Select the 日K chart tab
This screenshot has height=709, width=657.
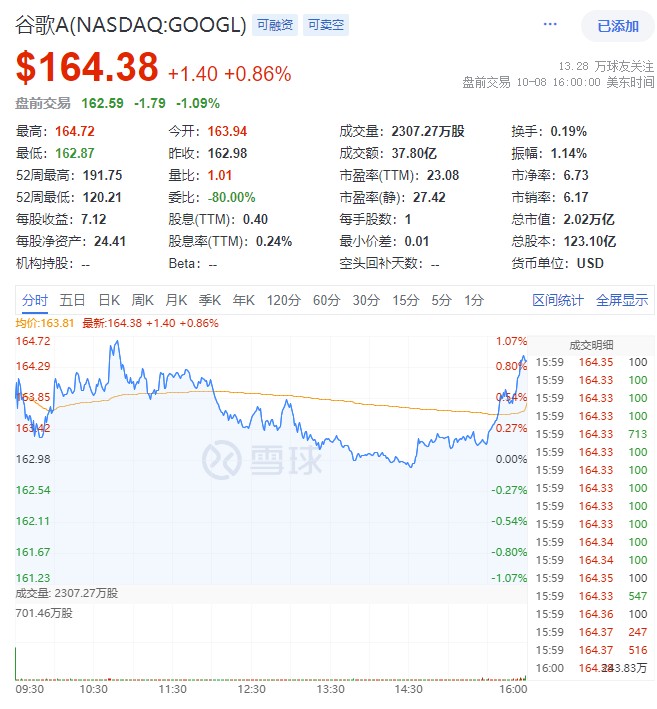(x=109, y=300)
